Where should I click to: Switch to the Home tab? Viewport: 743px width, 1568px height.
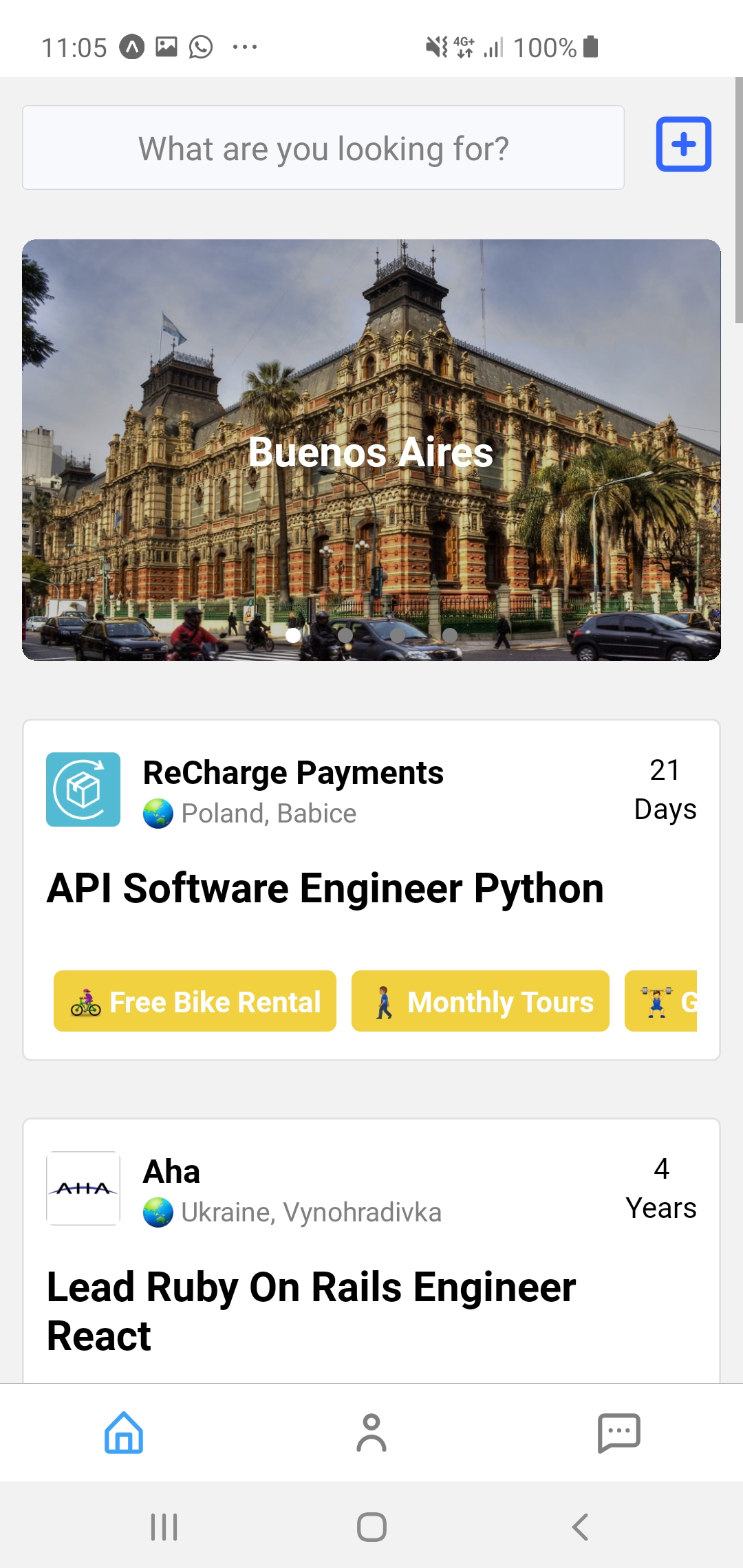point(124,1433)
